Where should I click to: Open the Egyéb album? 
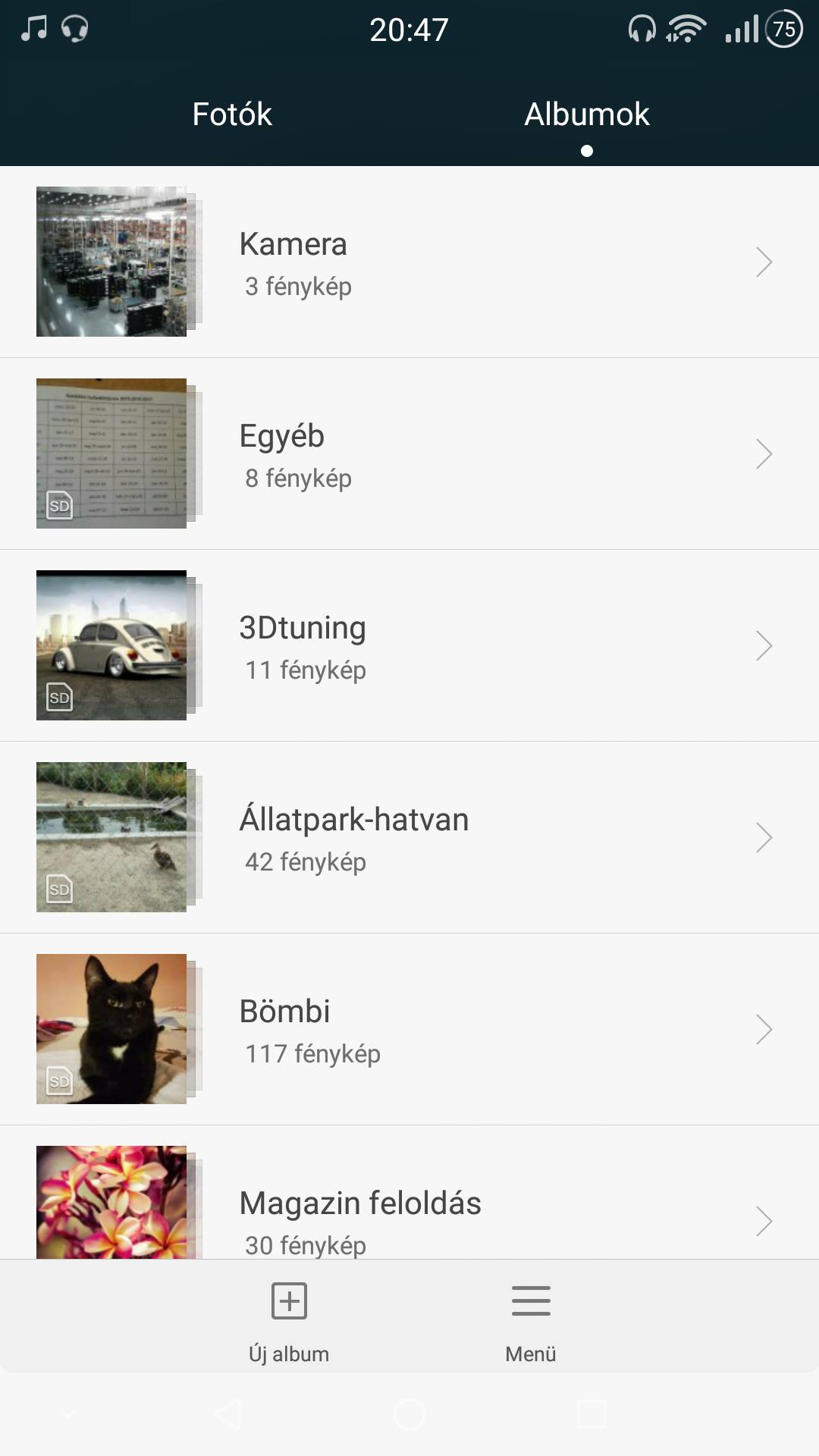[x=409, y=453]
